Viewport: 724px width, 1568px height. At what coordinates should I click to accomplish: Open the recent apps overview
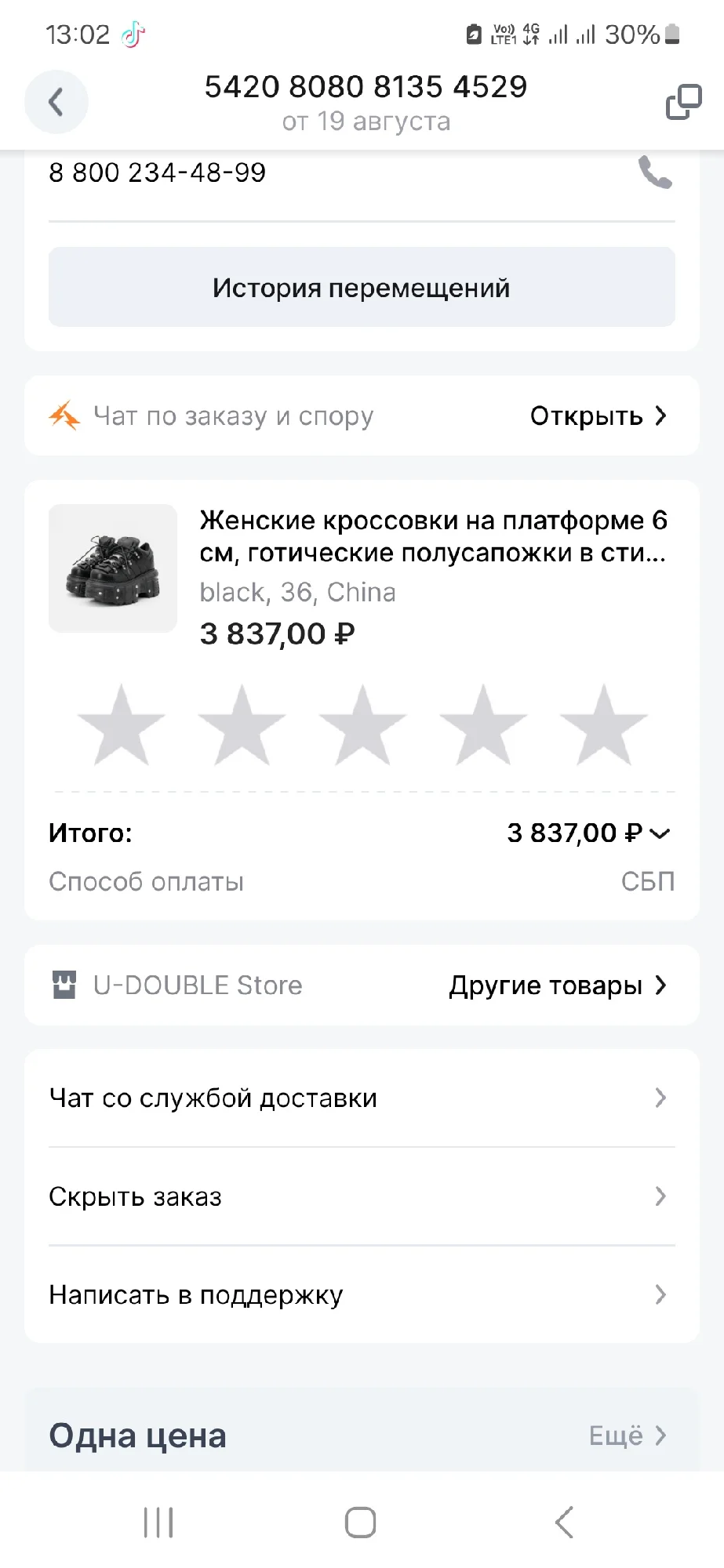158,1523
